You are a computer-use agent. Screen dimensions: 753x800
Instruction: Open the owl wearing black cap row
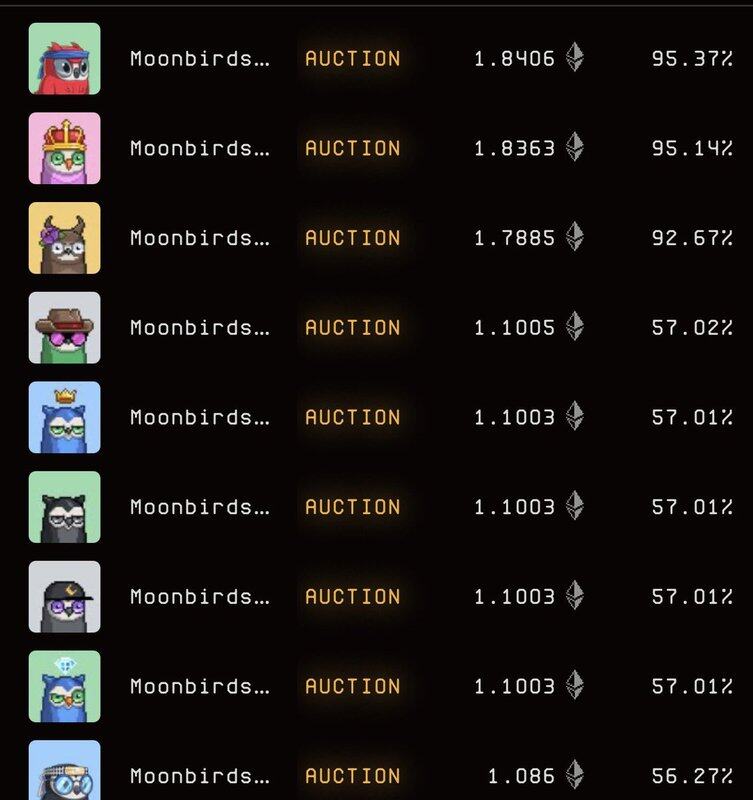pos(200,597)
